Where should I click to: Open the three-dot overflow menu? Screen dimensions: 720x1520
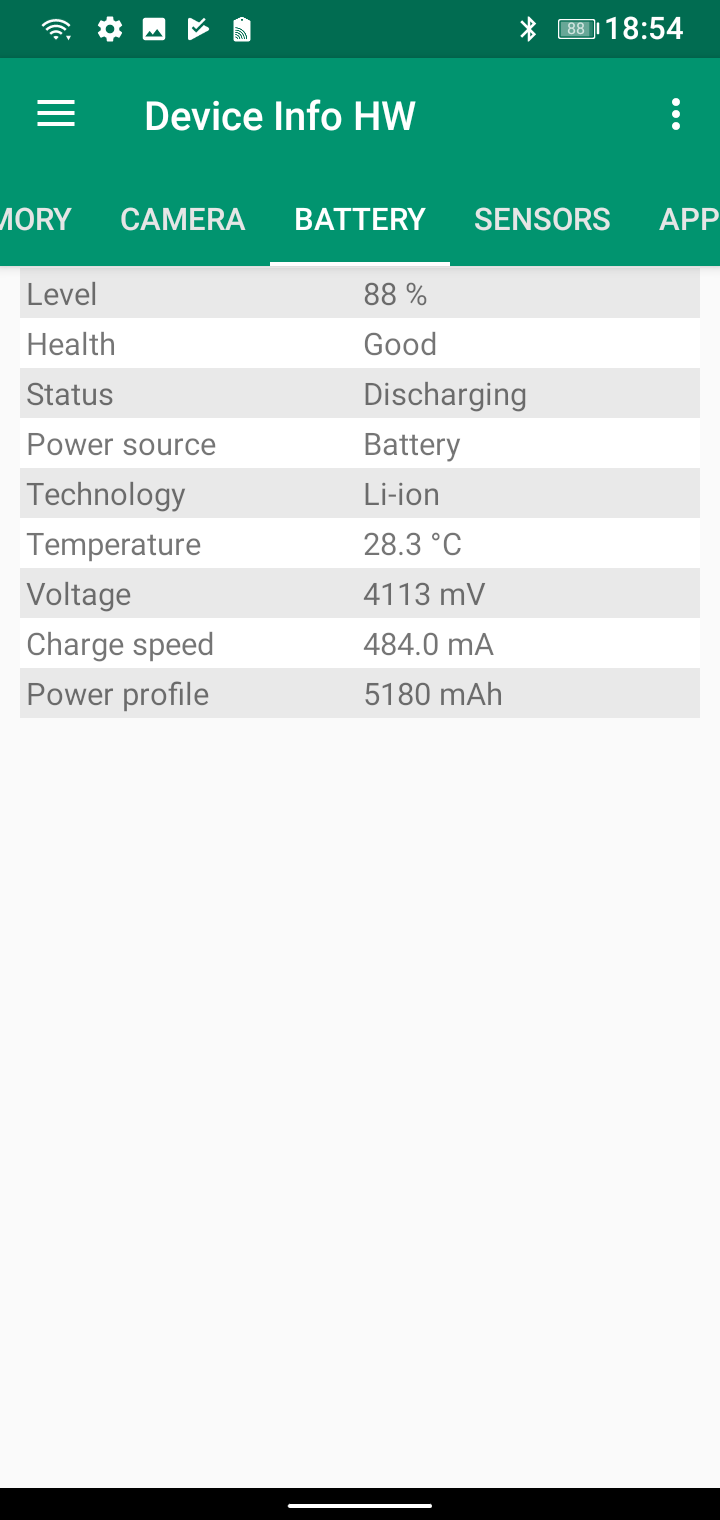coord(676,115)
